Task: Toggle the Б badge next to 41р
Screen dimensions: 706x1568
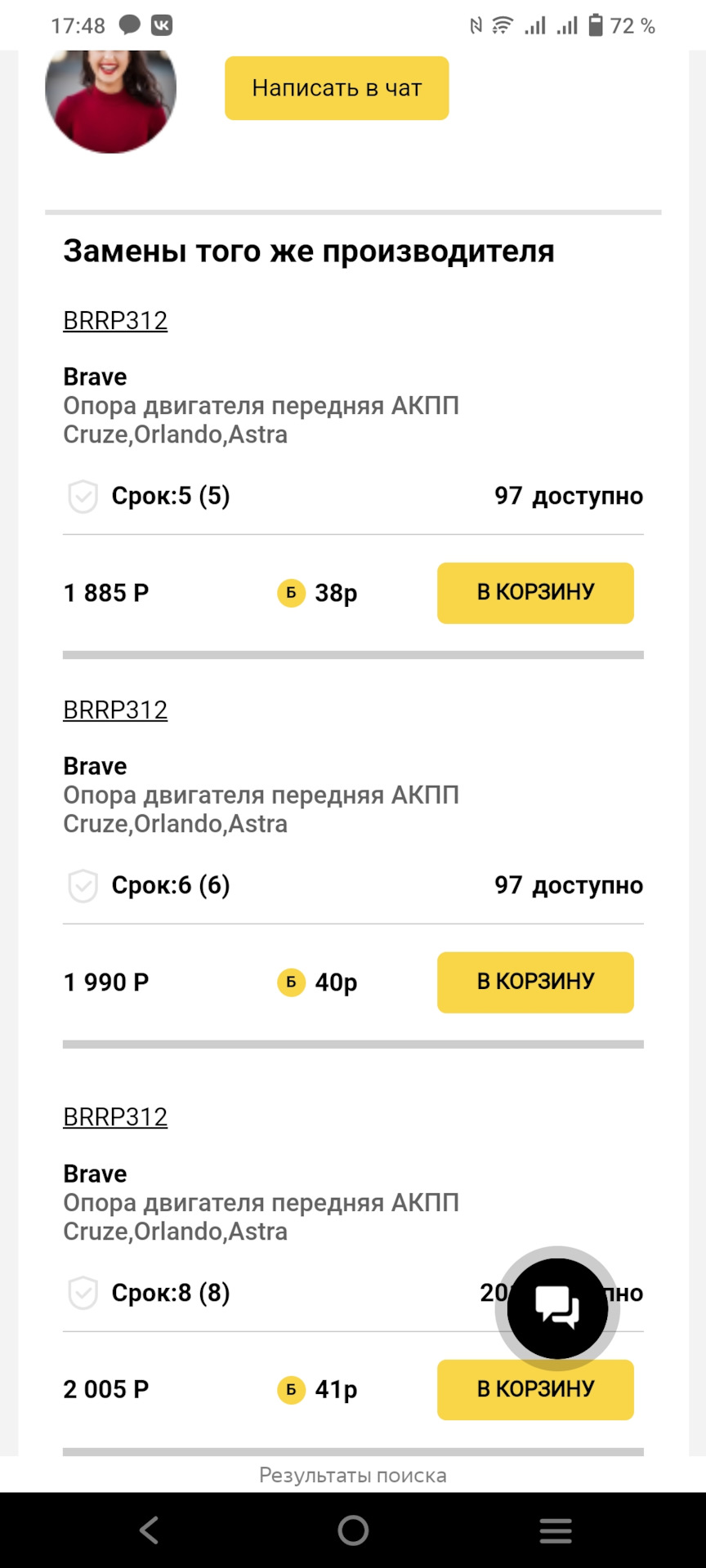Action: (290, 1388)
